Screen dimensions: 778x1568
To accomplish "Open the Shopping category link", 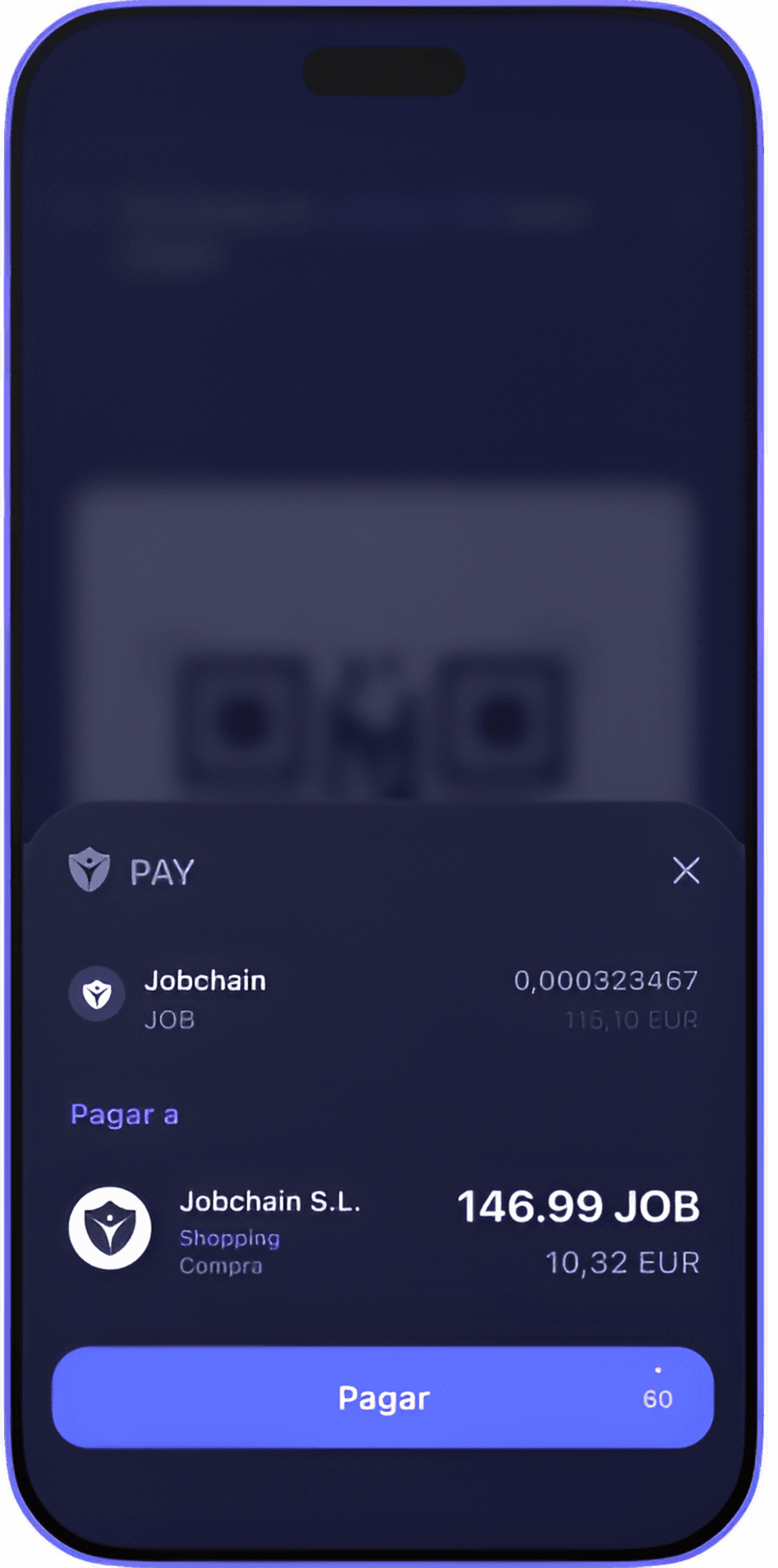I will (229, 1239).
